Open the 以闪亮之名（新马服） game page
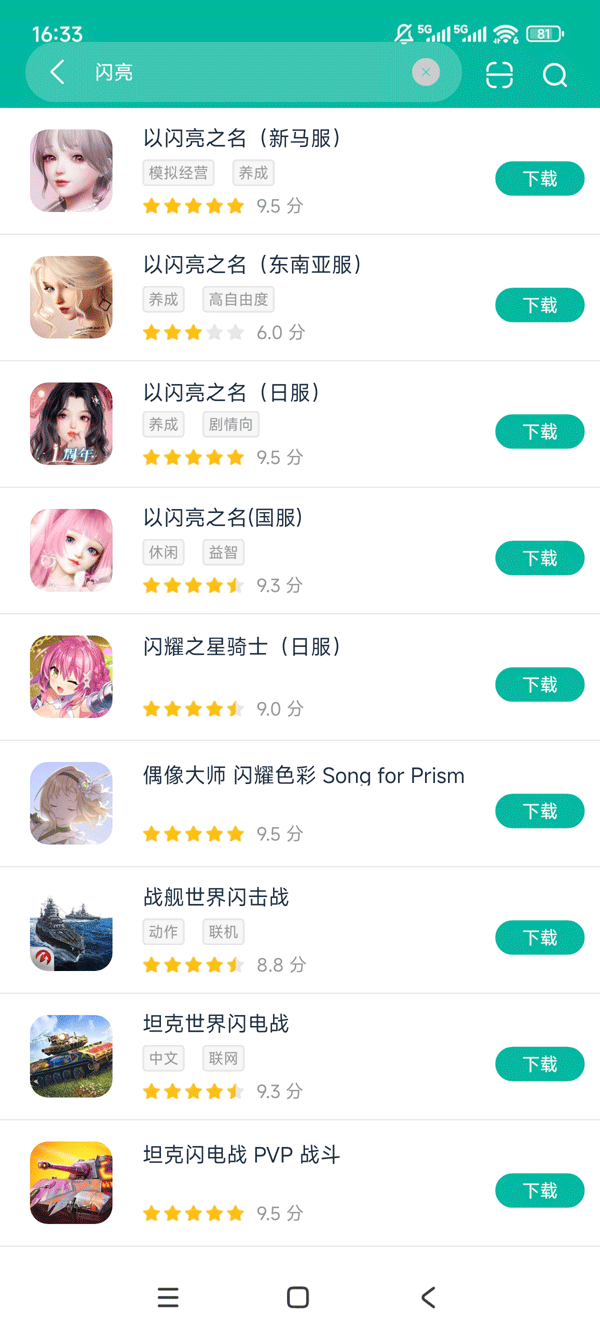 pos(242,139)
